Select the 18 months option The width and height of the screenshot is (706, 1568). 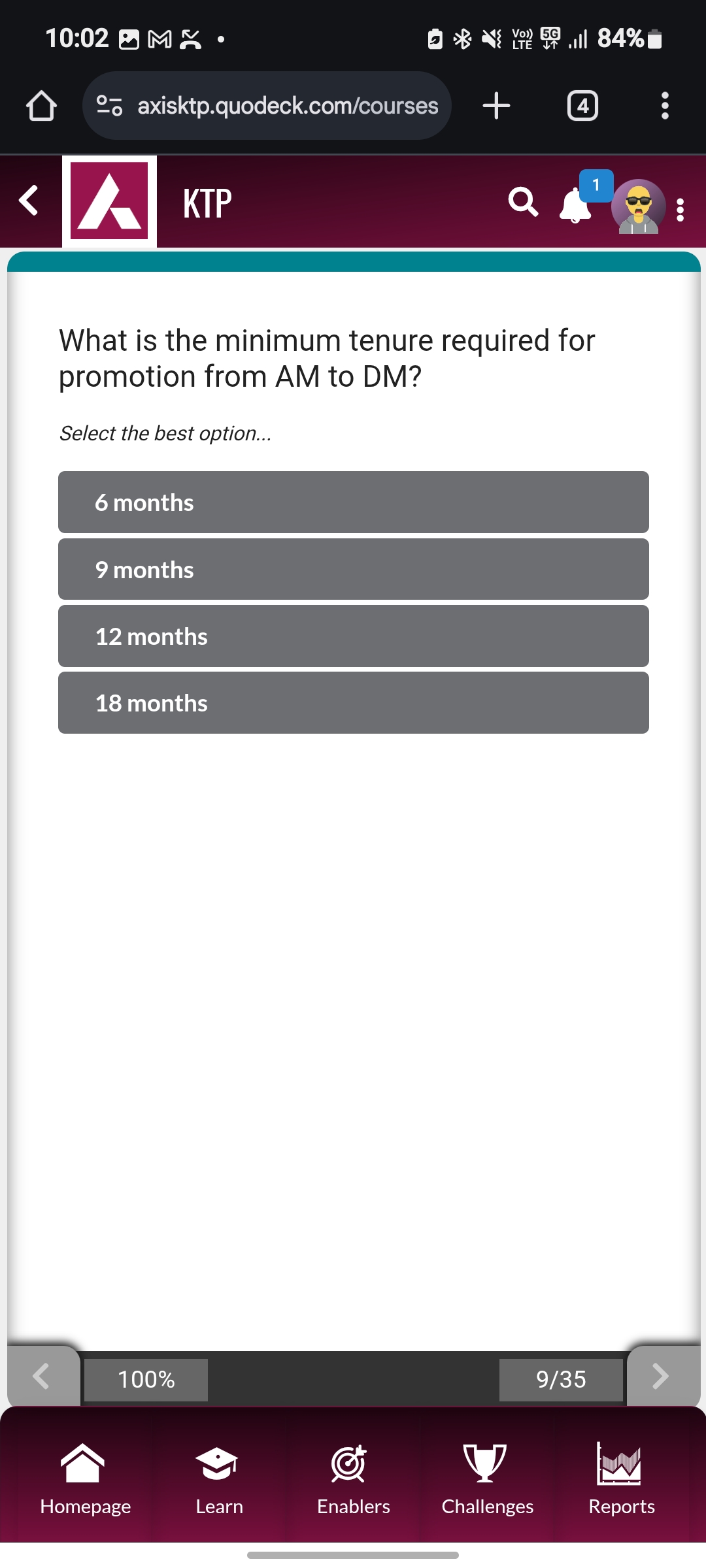(353, 703)
